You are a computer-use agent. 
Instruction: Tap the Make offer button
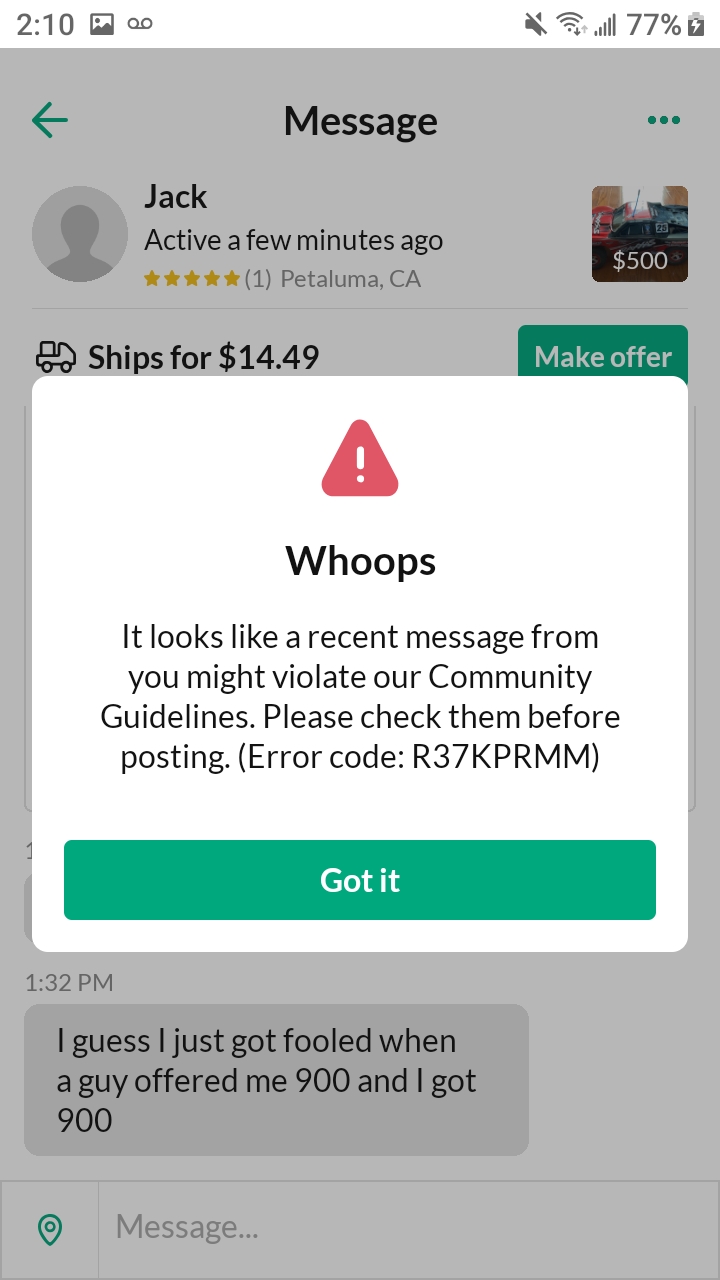pos(603,356)
